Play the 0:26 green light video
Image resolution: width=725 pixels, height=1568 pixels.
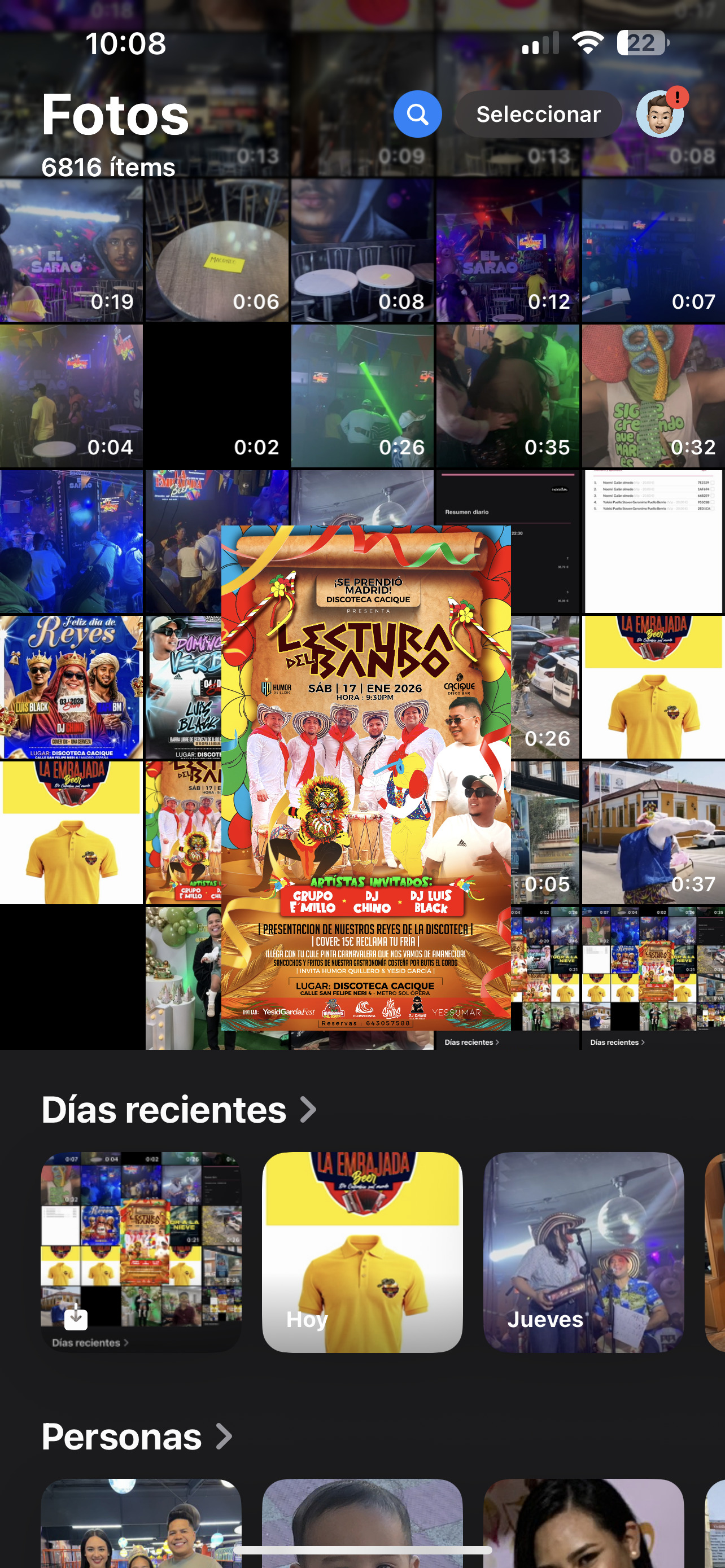(362, 396)
